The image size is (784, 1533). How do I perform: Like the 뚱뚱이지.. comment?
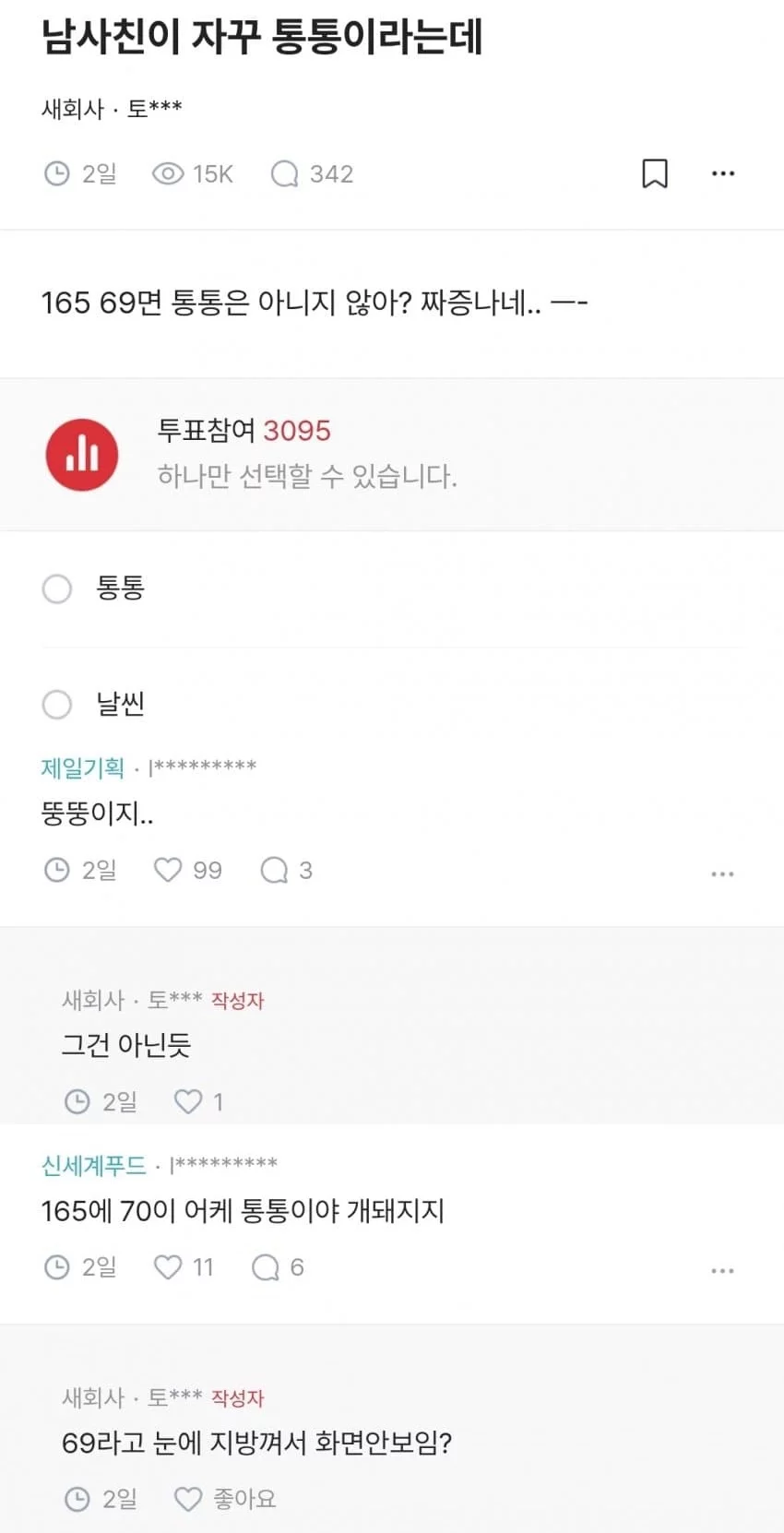[168, 870]
